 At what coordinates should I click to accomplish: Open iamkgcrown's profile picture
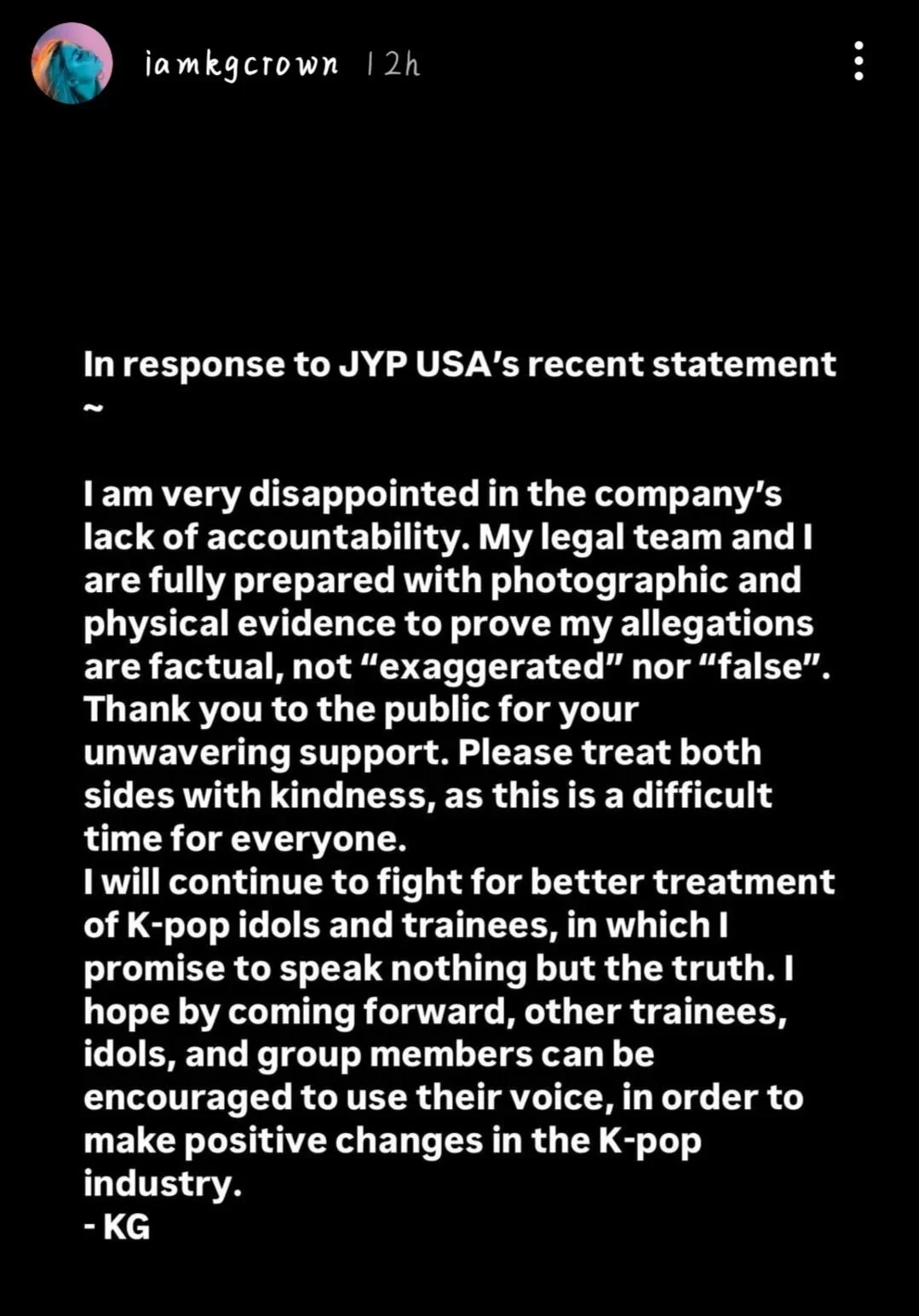coord(72,63)
